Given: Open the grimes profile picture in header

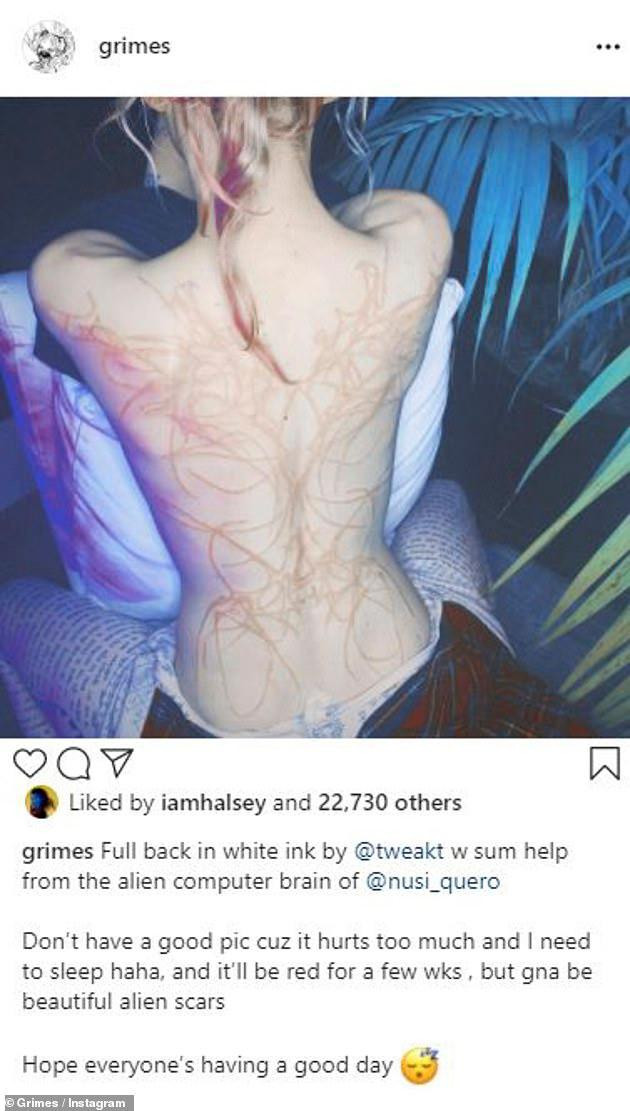Looking at the screenshot, I should pos(47,47).
